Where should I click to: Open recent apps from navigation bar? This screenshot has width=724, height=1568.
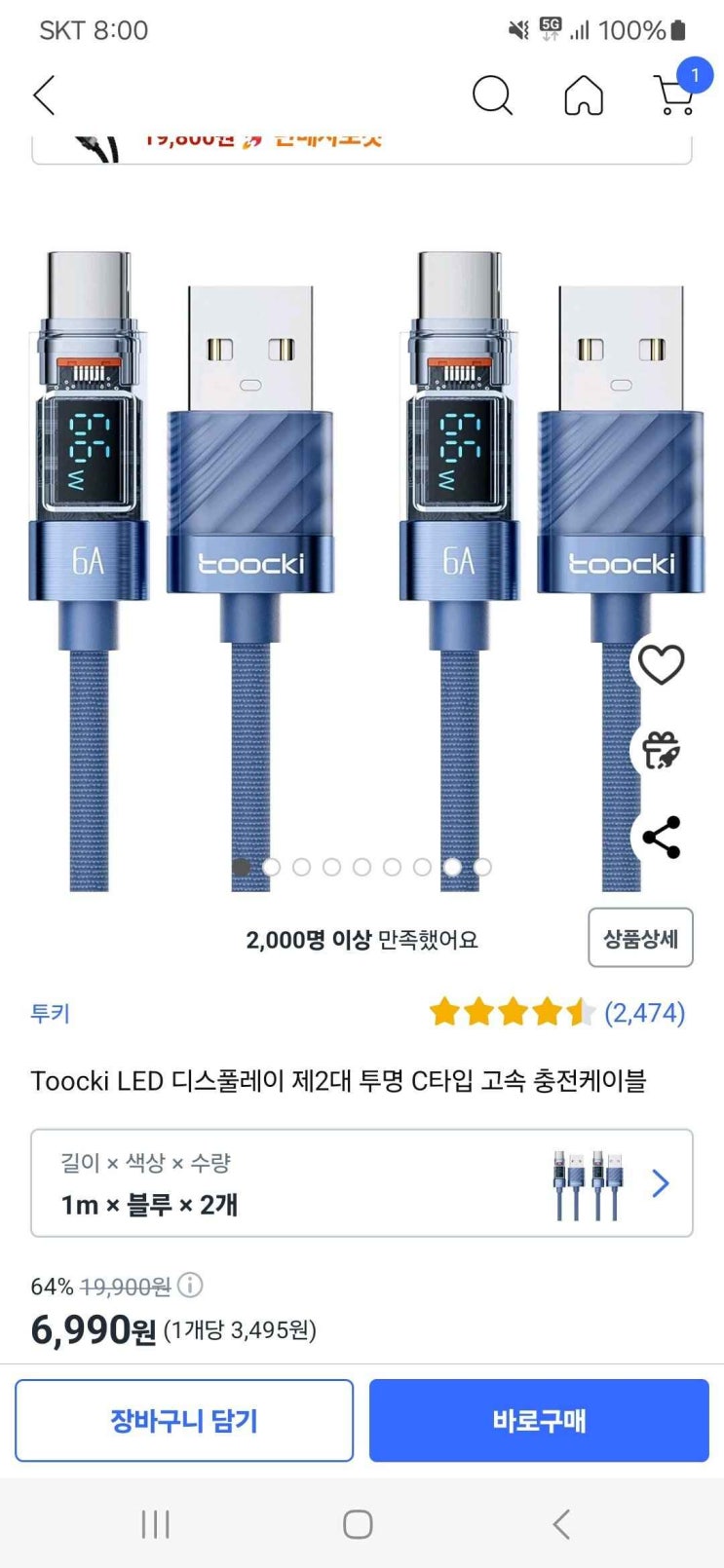156,1524
